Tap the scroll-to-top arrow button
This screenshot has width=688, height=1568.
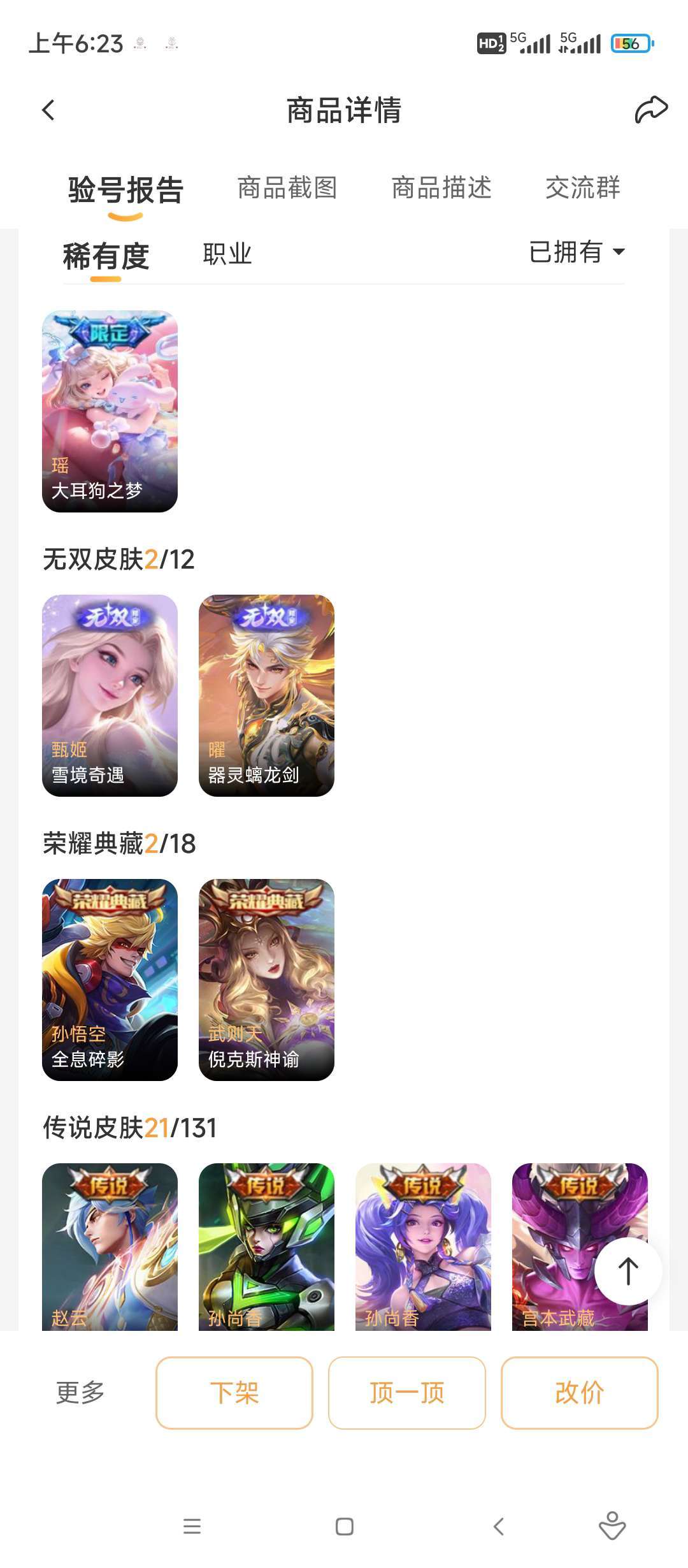click(x=627, y=1270)
